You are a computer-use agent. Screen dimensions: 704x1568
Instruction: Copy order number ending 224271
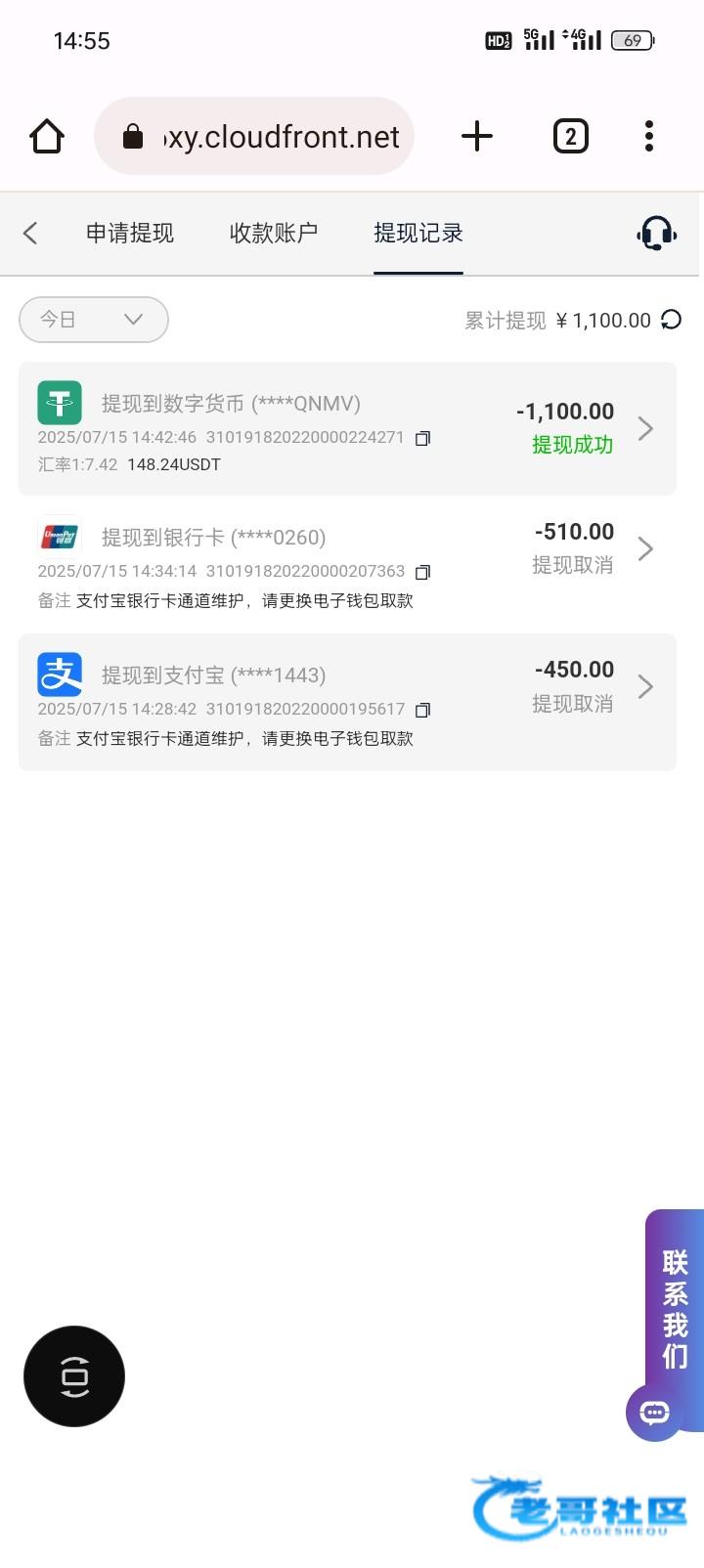pyautogui.click(x=422, y=438)
